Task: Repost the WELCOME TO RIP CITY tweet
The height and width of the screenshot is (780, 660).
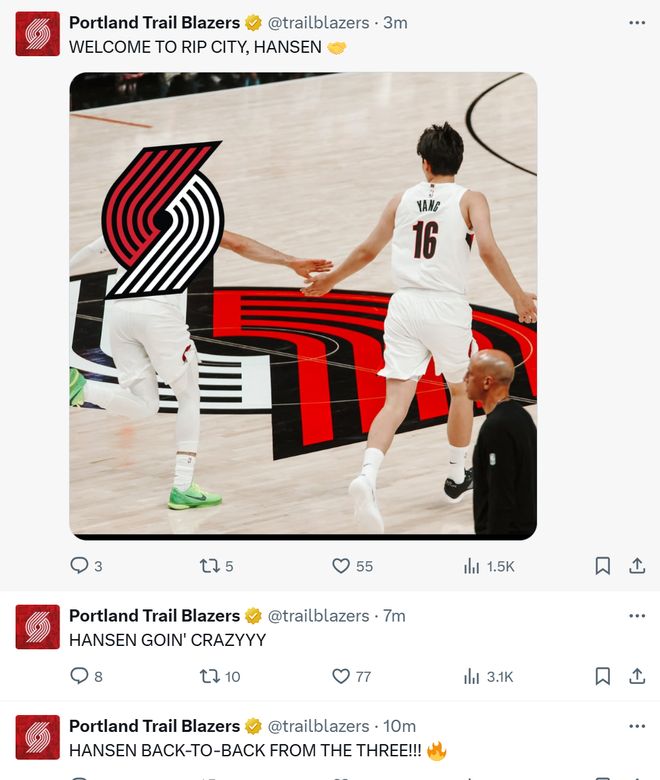Action: [210, 566]
